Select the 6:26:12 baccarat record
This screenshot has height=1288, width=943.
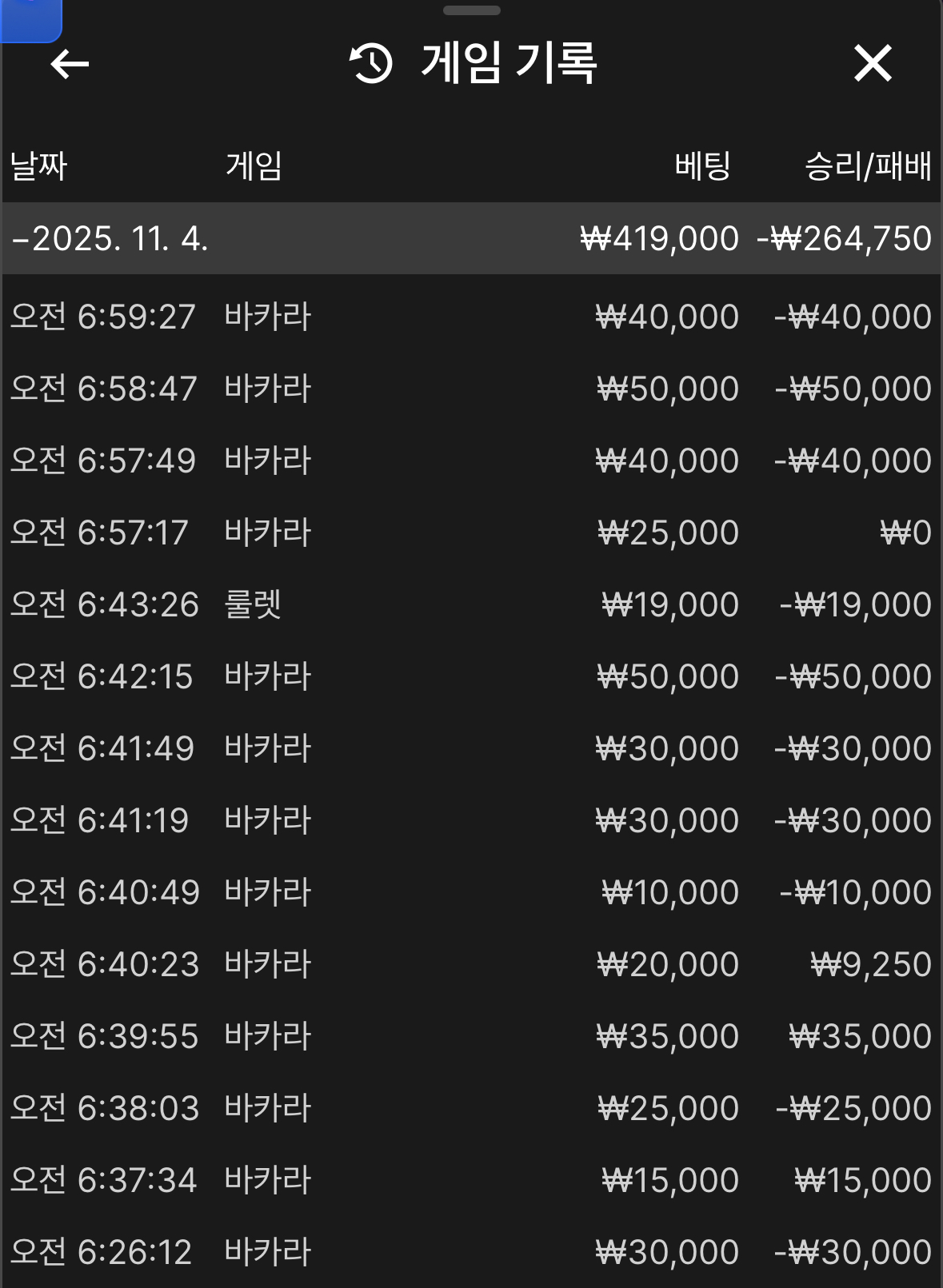(470, 1252)
